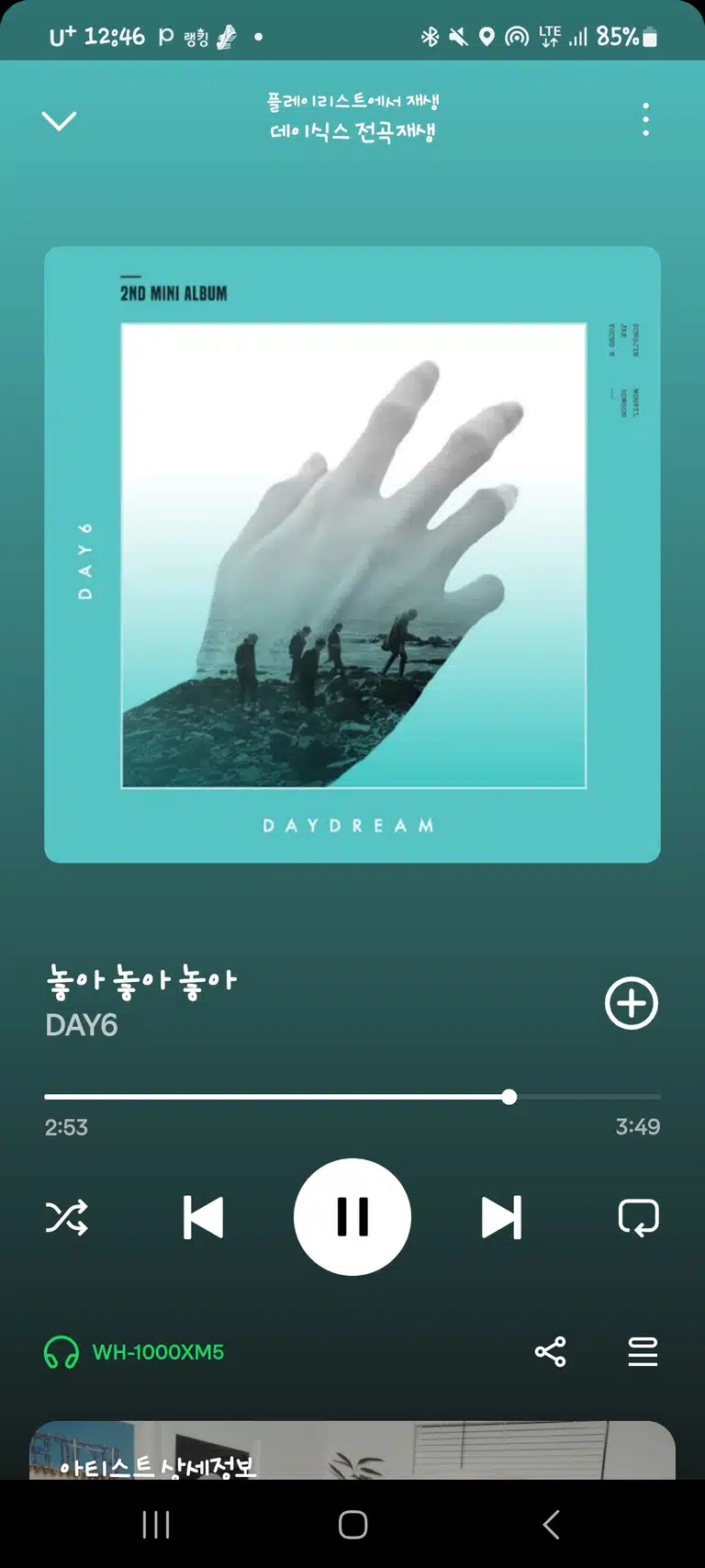This screenshot has width=705, height=1568.
Task: Open DAY6 artist page
Action: click(82, 1025)
